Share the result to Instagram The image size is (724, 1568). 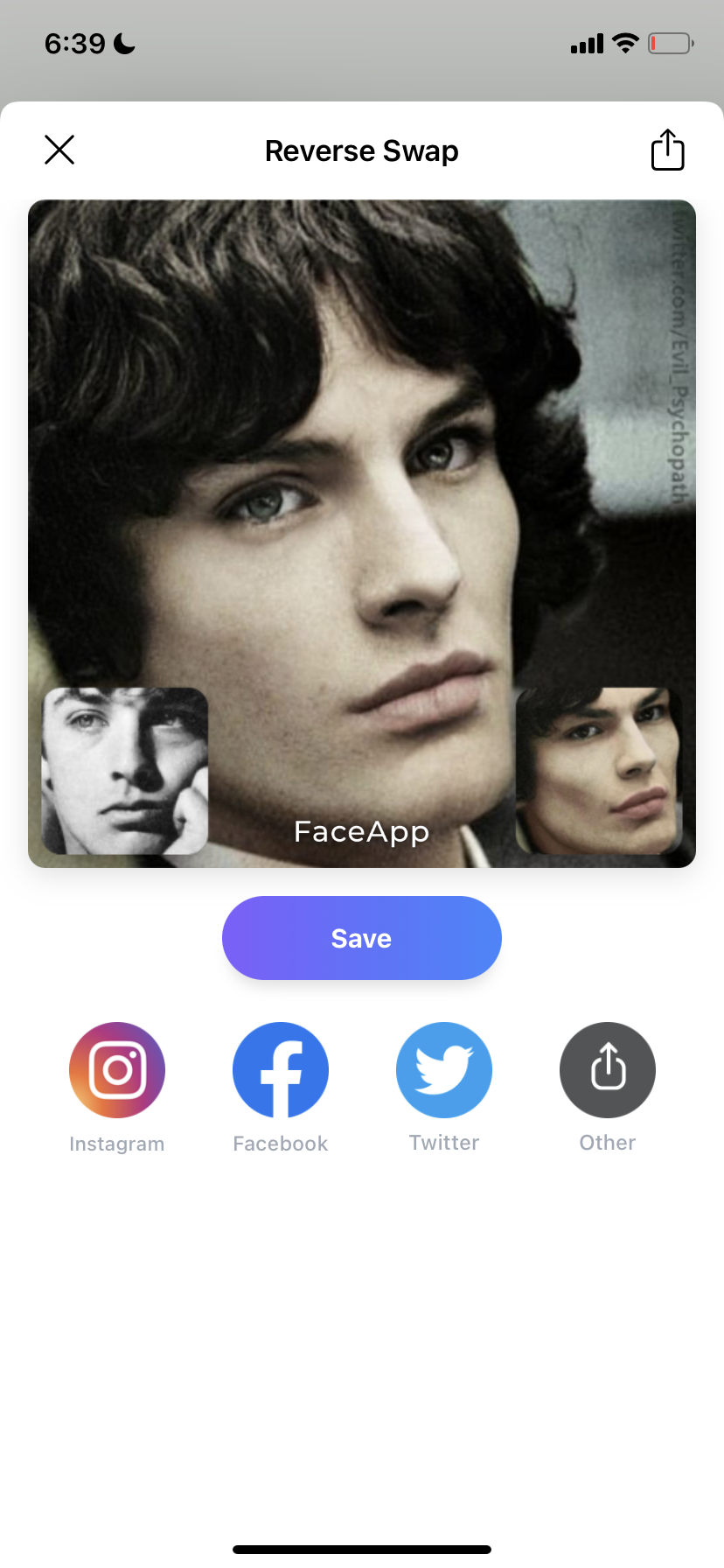(x=117, y=1070)
